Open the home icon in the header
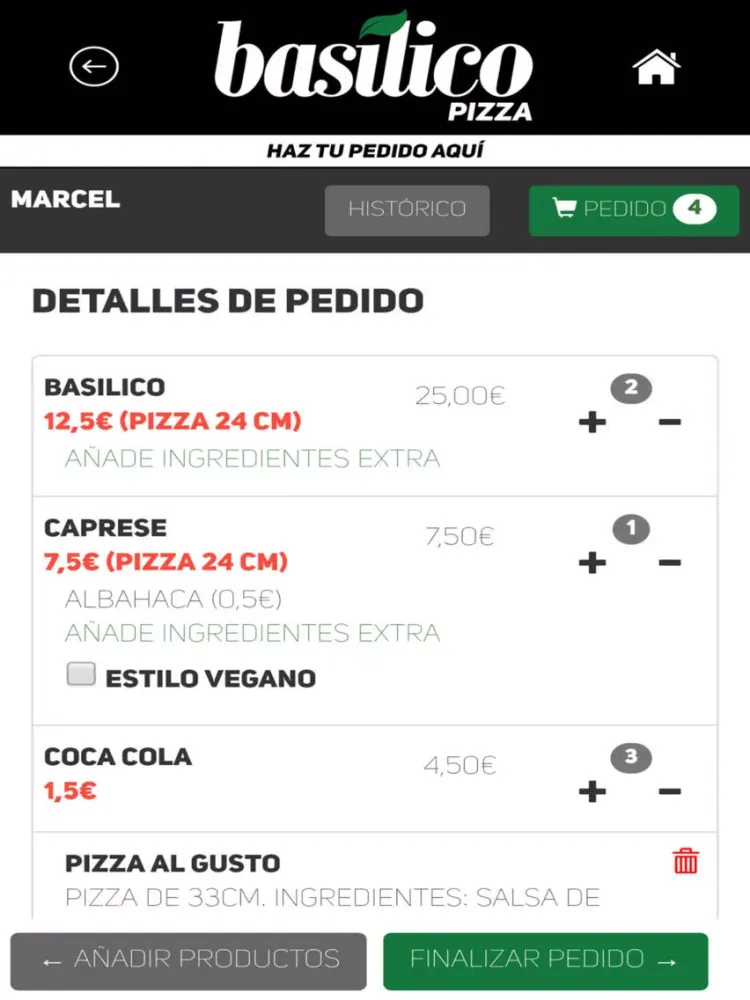Image resolution: width=750 pixels, height=1000 pixels. tap(656, 67)
